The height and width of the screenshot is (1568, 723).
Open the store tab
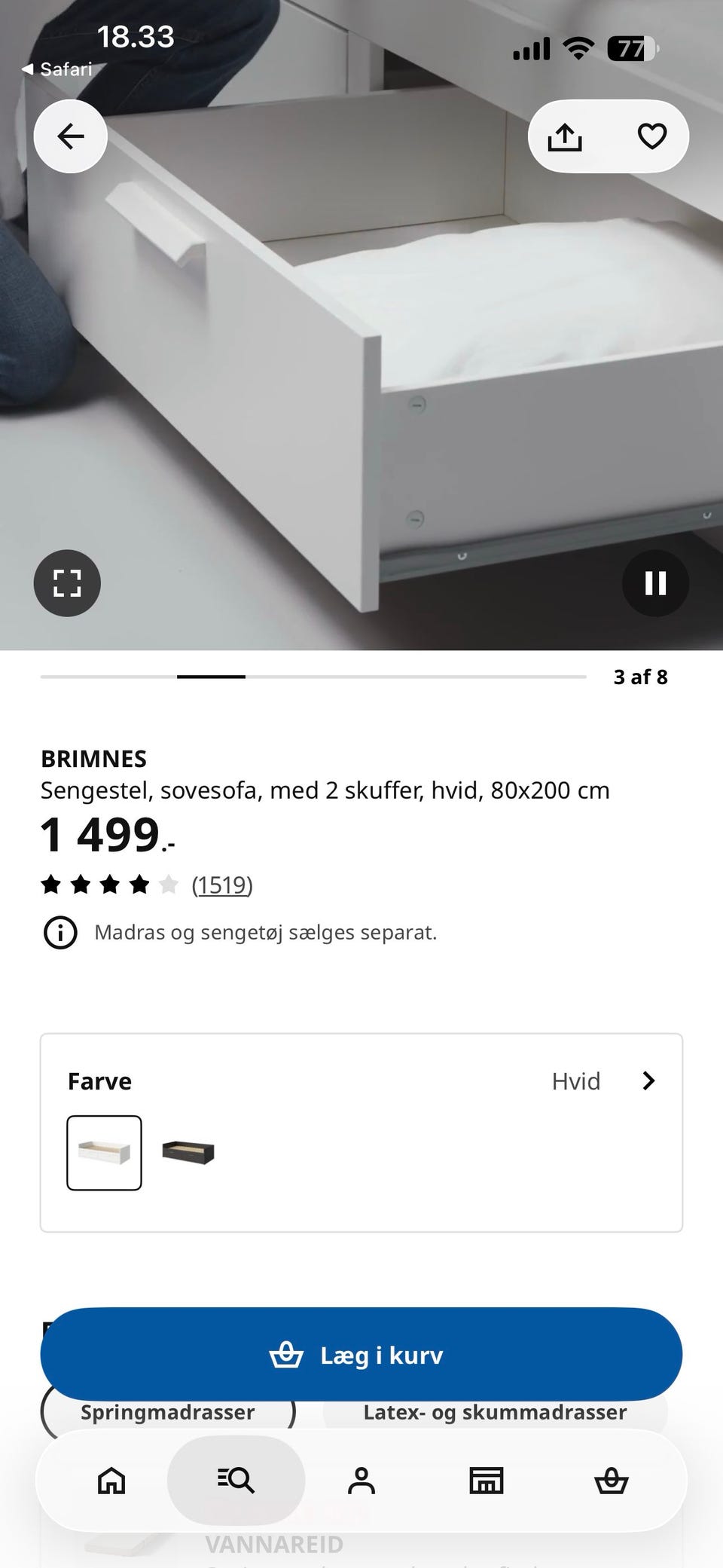tap(487, 1481)
